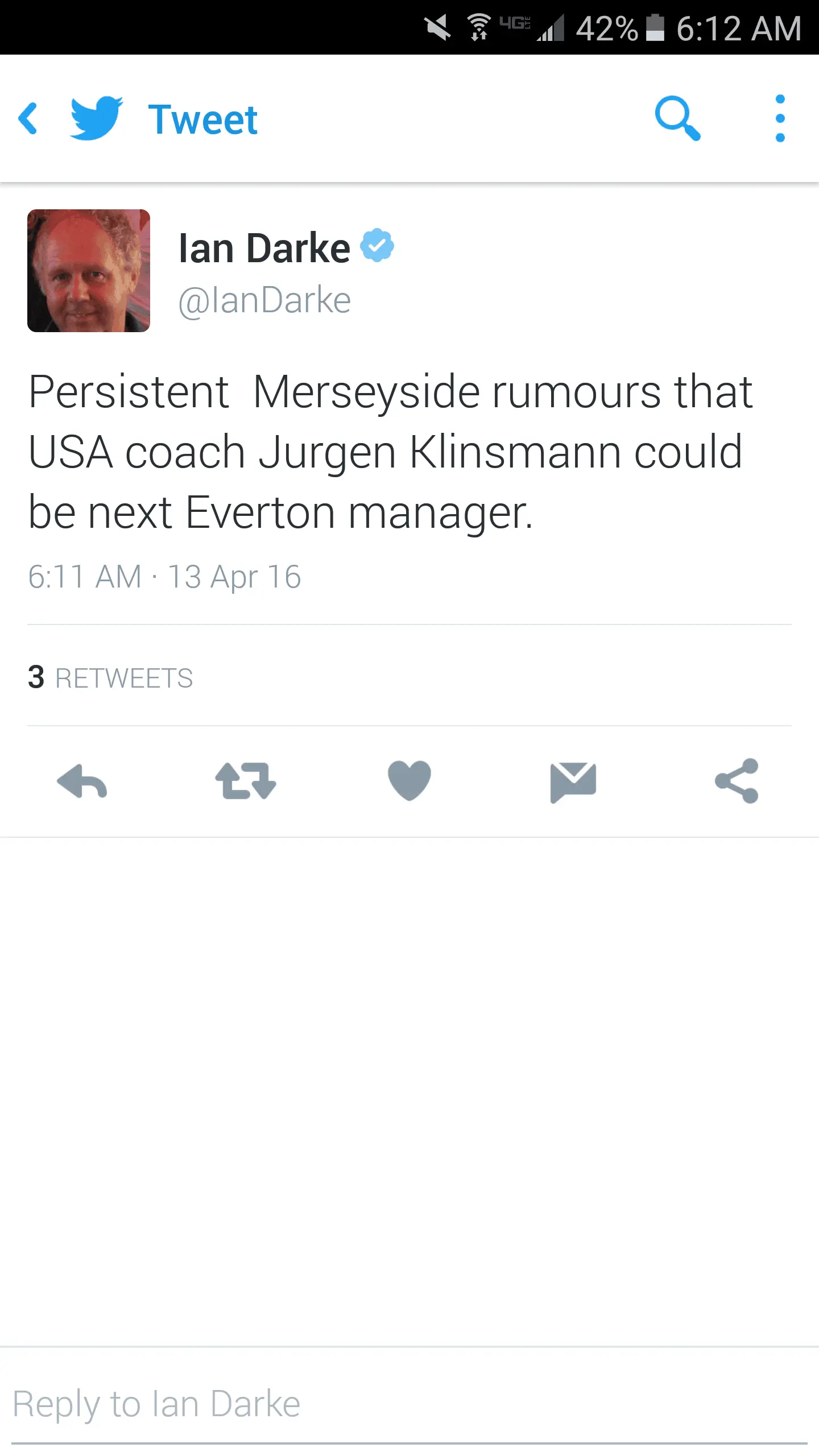
Task: Send the tweet via direct message
Action: (573, 781)
